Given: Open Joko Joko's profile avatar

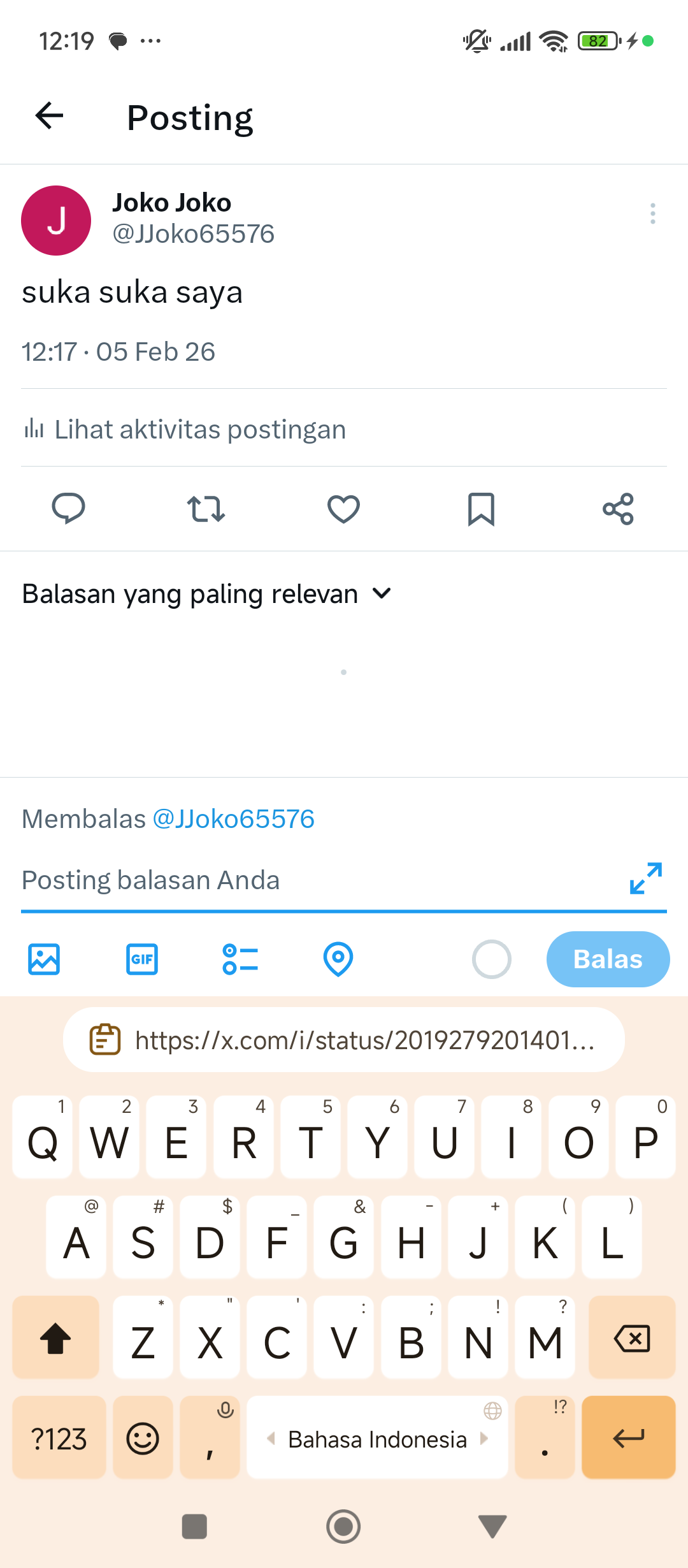Looking at the screenshot, I should (56, 221).
